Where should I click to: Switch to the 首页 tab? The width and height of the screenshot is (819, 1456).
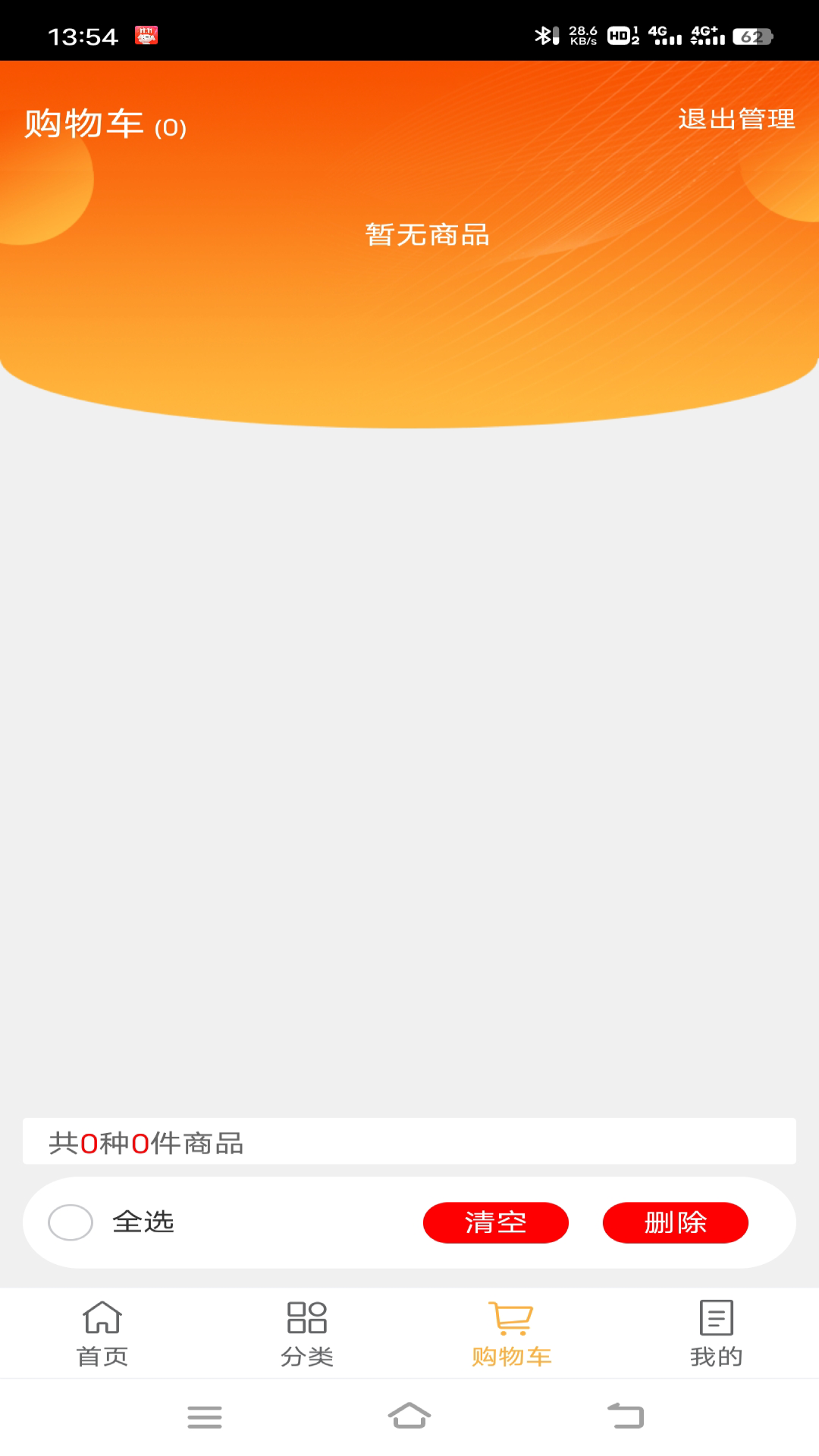click(102, 1333)
